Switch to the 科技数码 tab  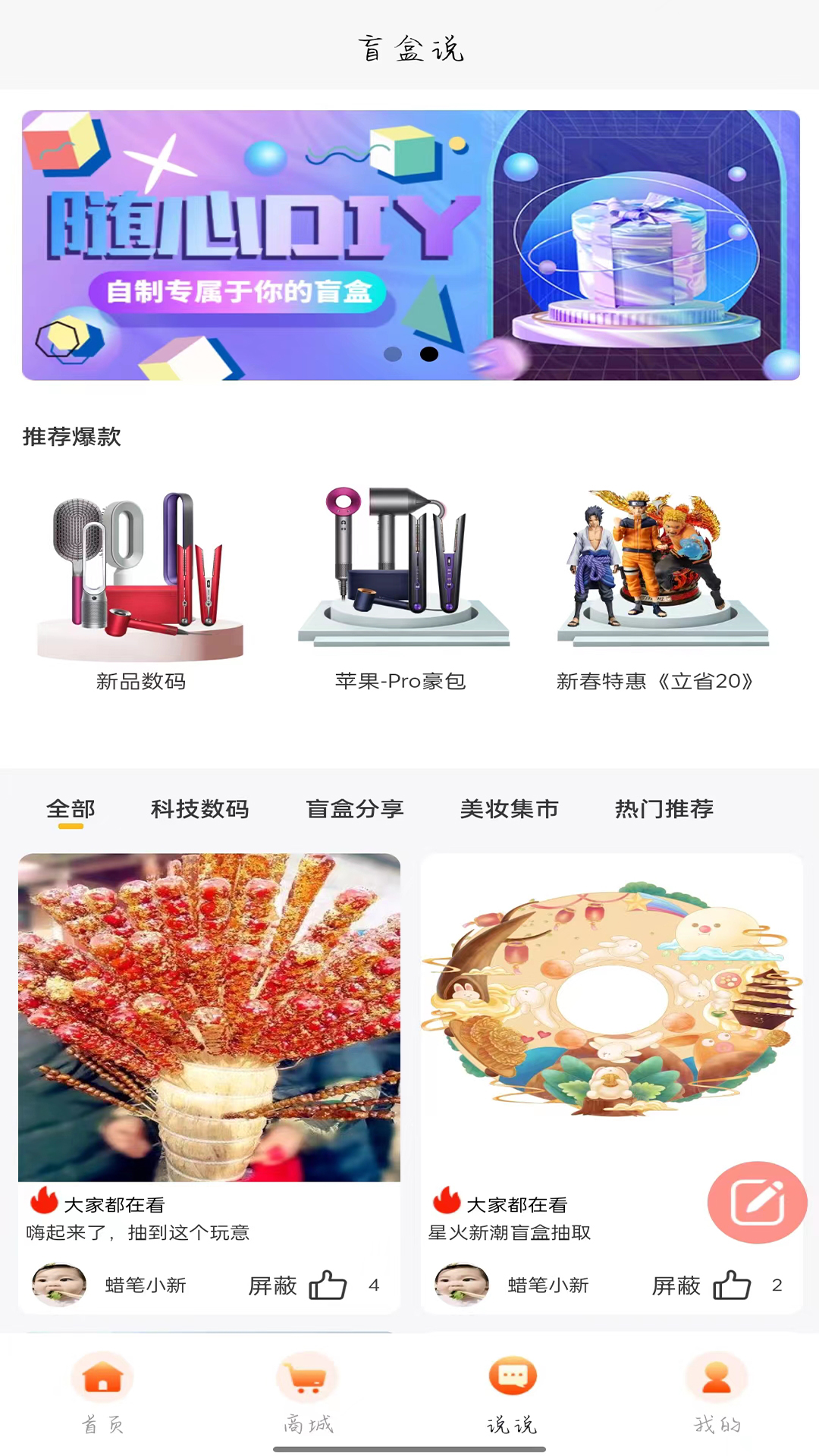(x=199, y=809)
